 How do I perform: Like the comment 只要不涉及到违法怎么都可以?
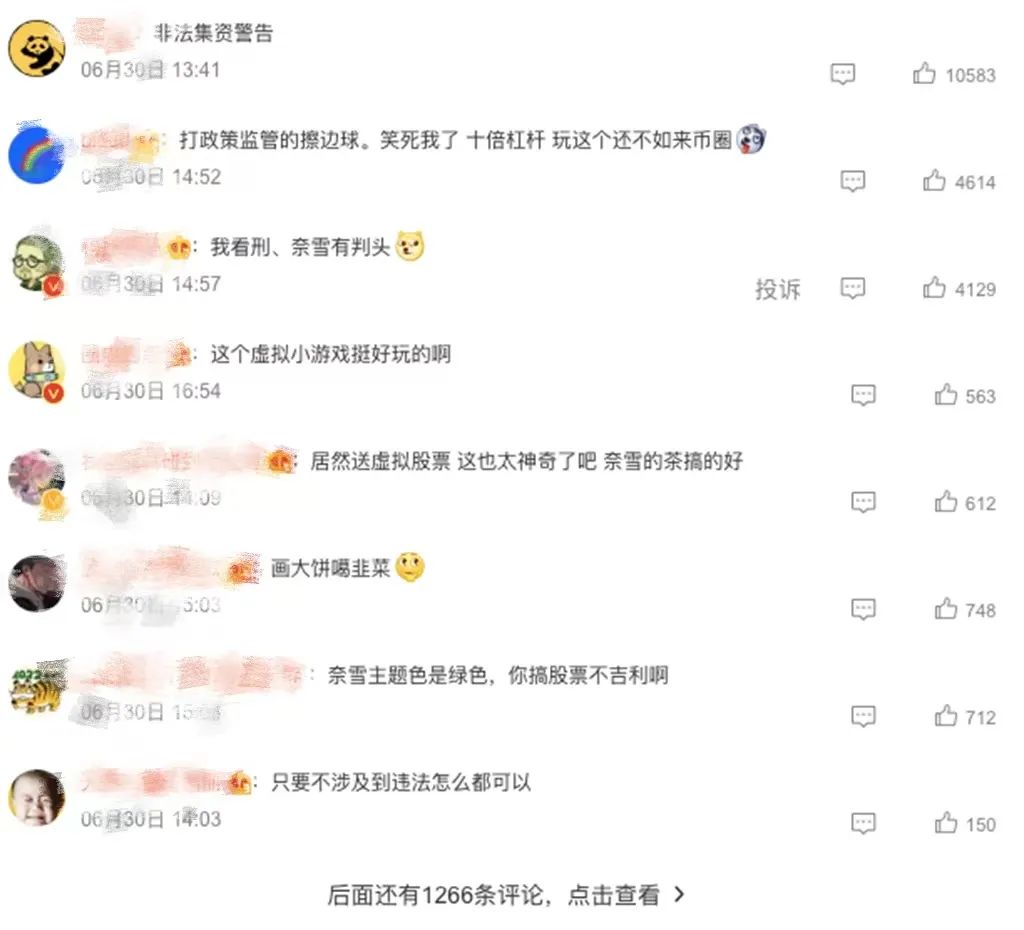pyautogui.click(x=945, y=824)
